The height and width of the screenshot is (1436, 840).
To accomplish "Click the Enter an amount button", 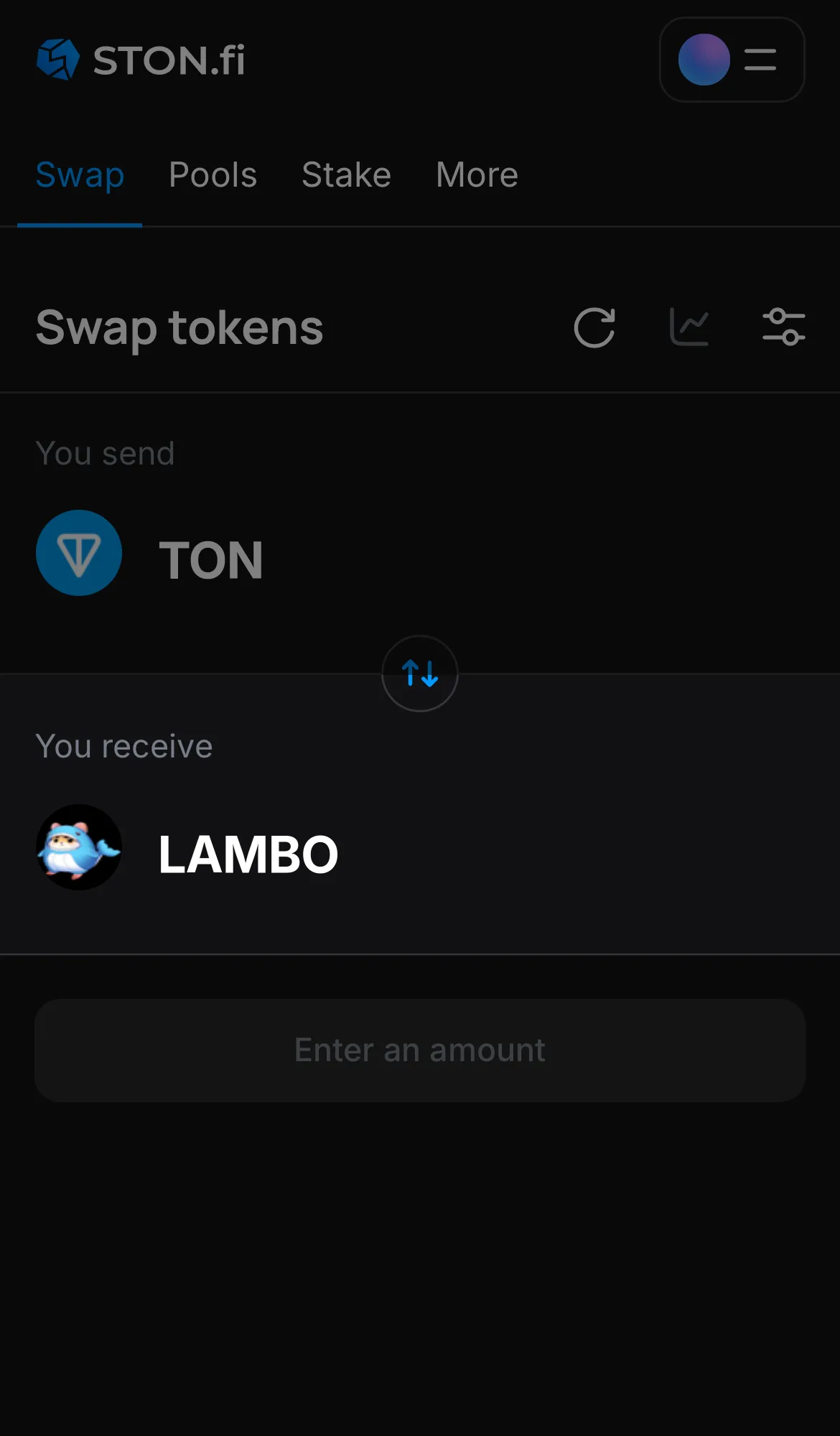I will [x=419, y=1050].
